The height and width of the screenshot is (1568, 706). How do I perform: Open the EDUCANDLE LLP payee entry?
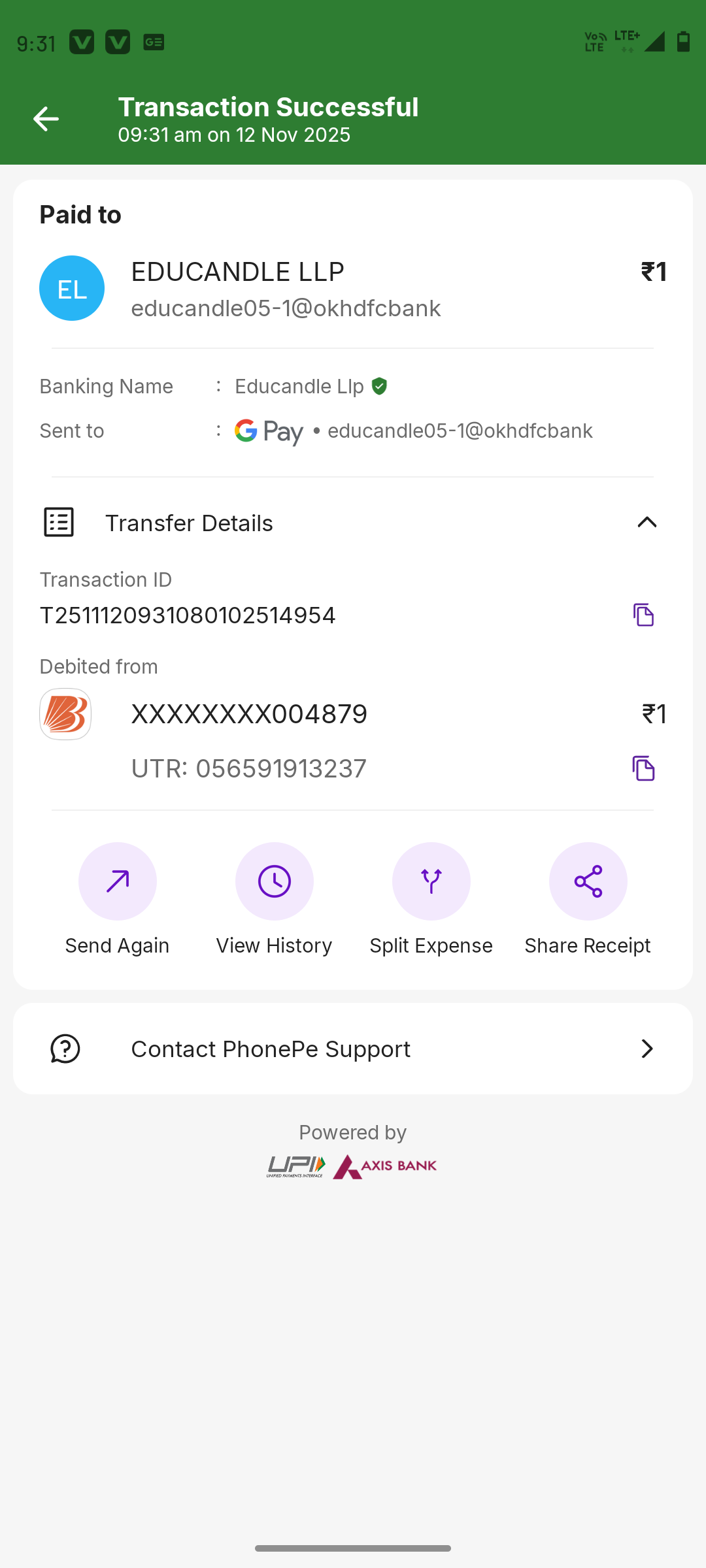point(286,288)
